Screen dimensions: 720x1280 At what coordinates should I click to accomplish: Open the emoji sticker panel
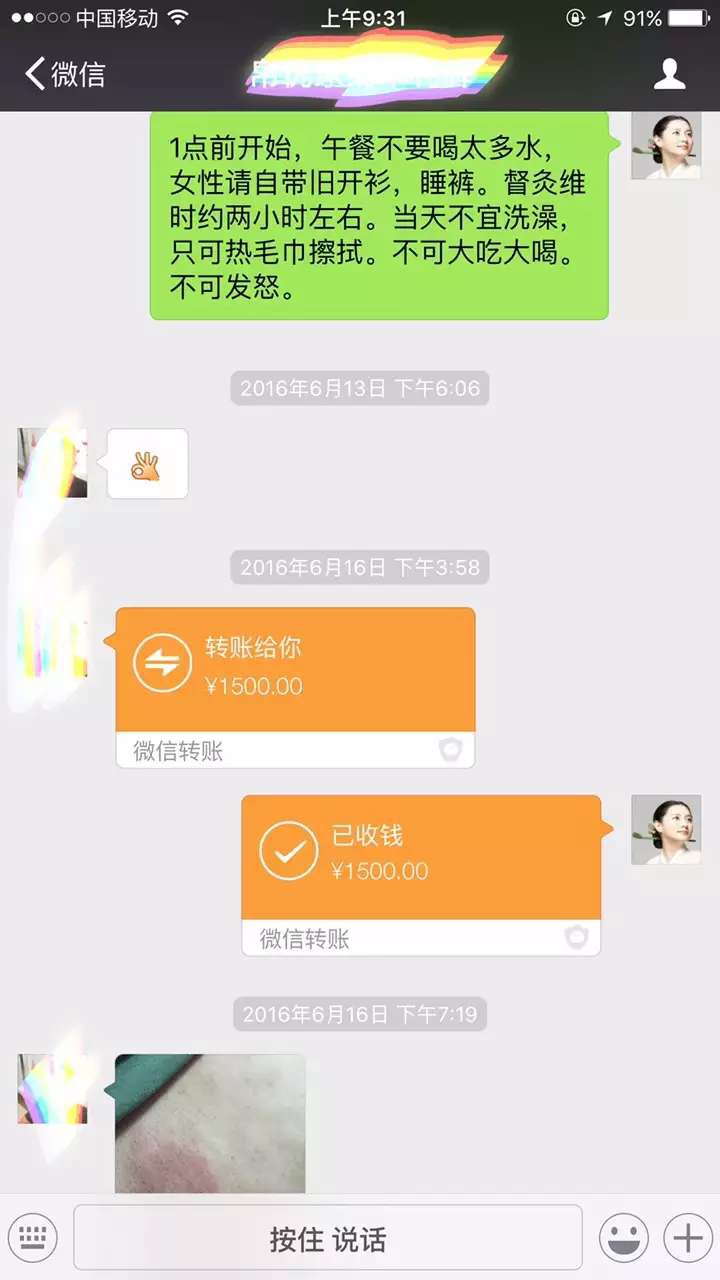click(623, 1239)
